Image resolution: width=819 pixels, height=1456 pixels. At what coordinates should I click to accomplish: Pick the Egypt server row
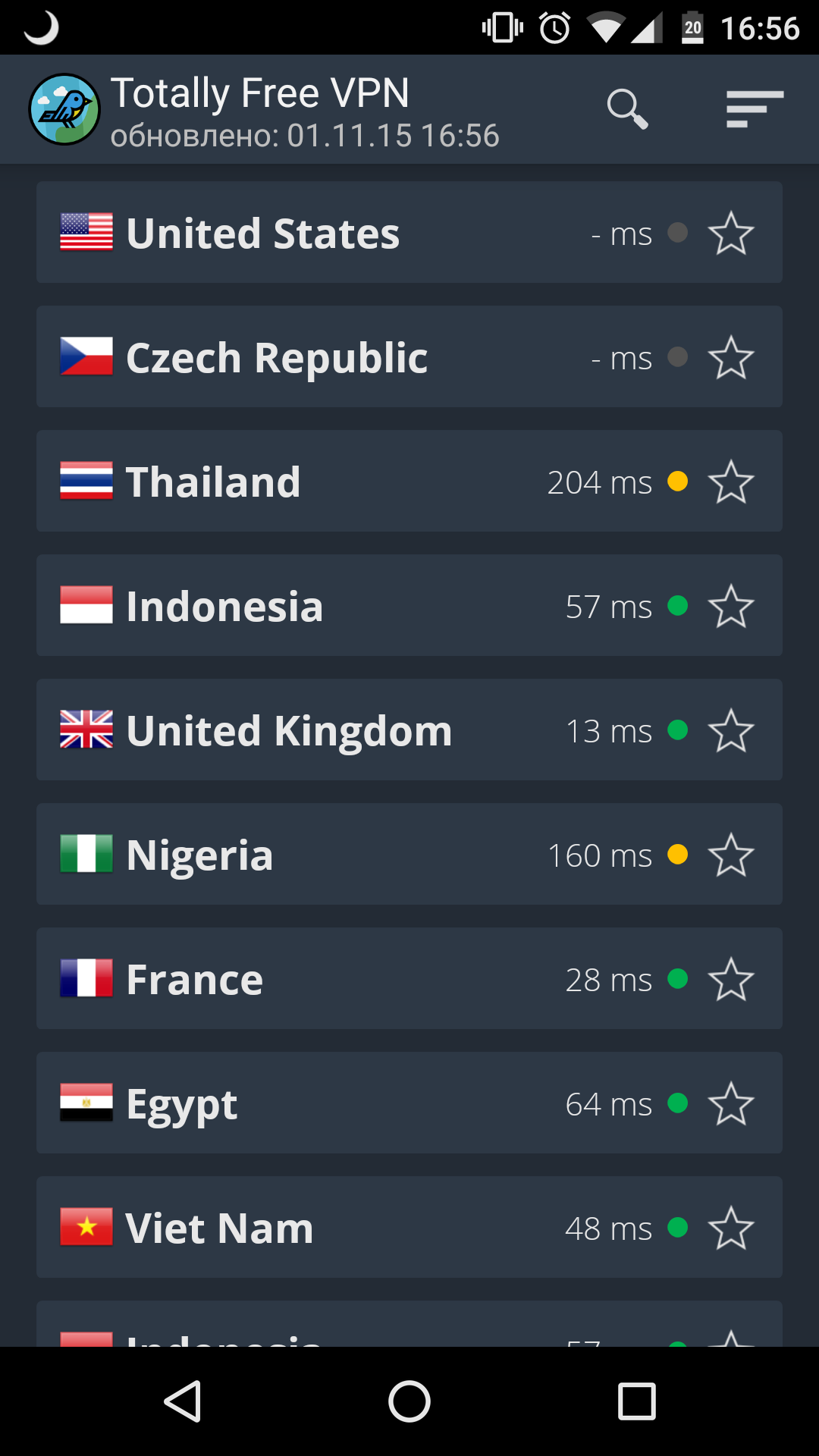[x=409, y=1103]
